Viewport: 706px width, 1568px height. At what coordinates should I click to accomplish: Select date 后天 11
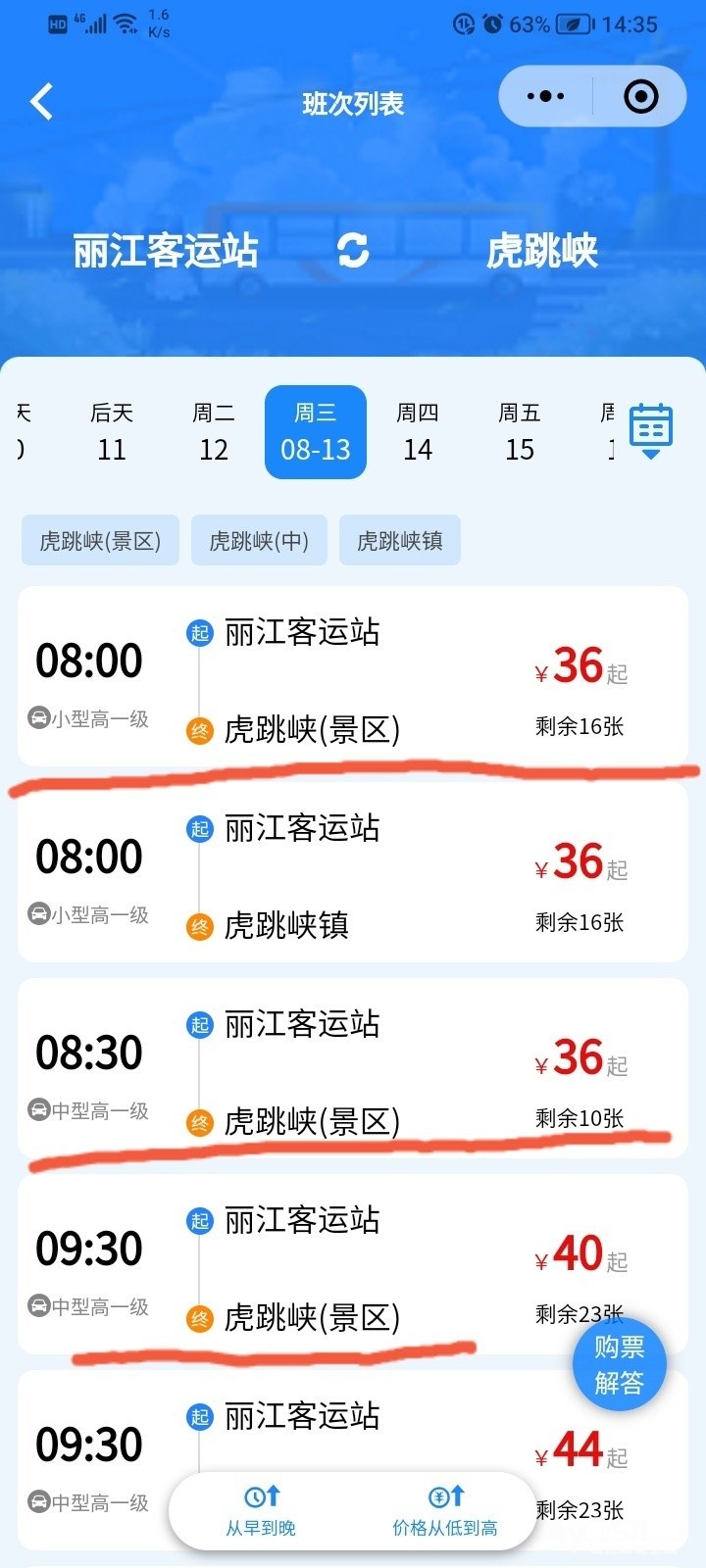pos(112,432)
